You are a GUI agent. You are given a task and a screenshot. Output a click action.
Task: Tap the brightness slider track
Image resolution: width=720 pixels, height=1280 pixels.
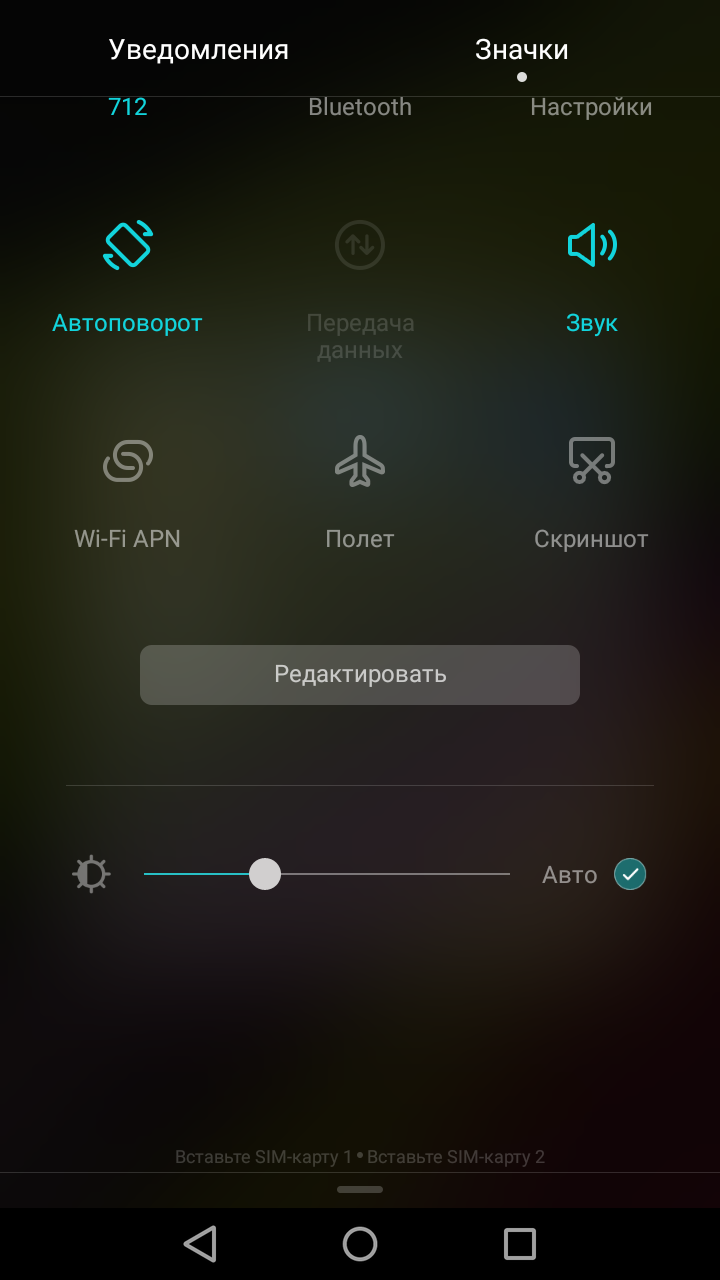tap(327, 874)
